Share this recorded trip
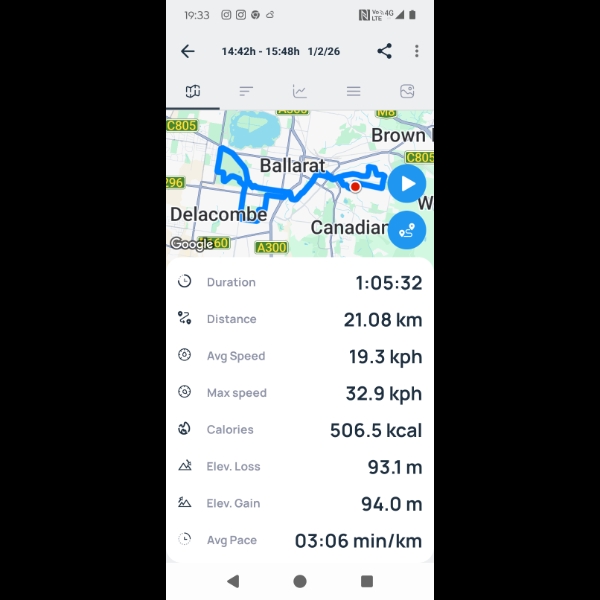Screen dimensions: 600x600 click(384, 51)
